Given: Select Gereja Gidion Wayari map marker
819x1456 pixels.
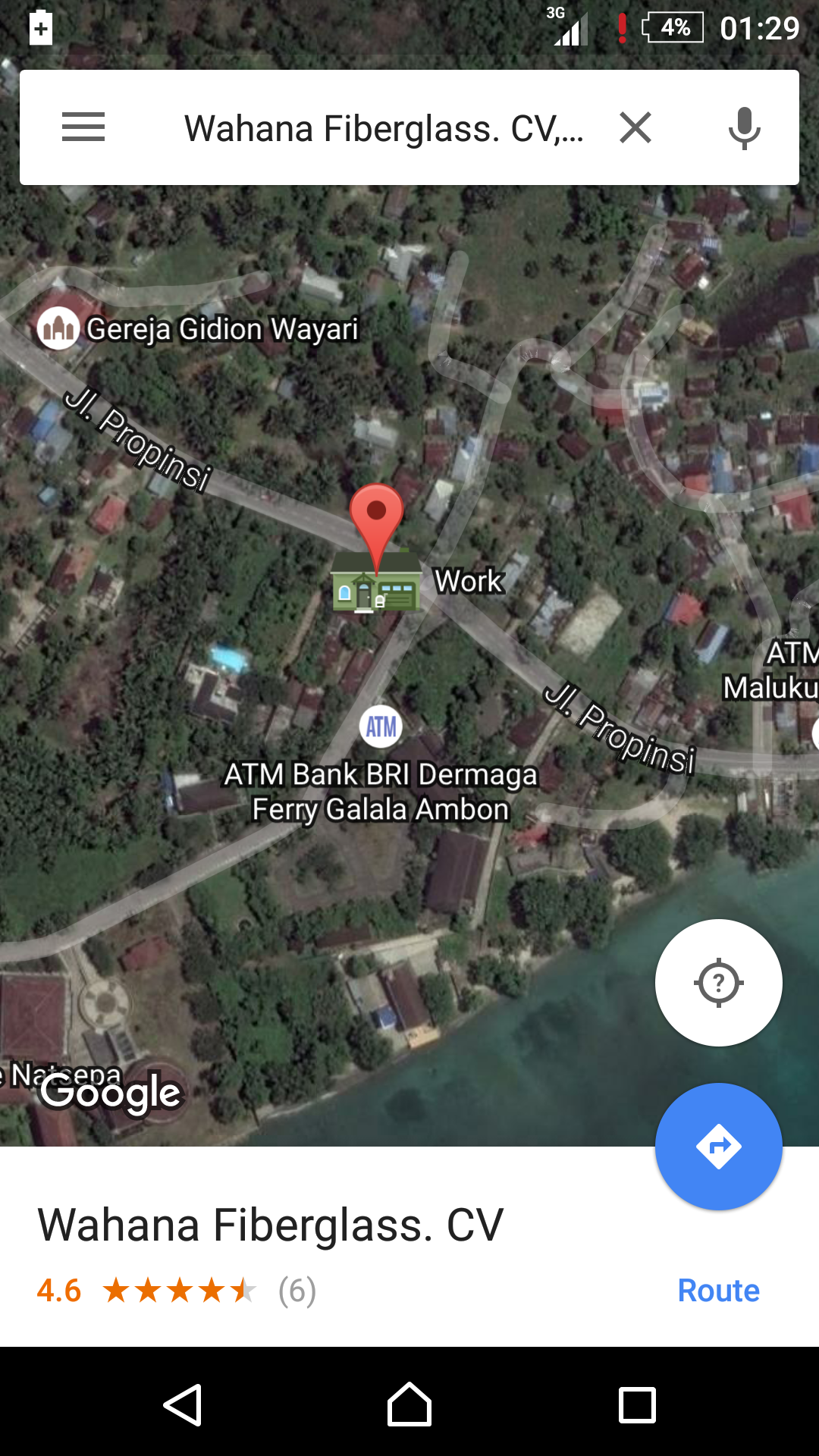Looking at the screenshot, I should 59,328.
